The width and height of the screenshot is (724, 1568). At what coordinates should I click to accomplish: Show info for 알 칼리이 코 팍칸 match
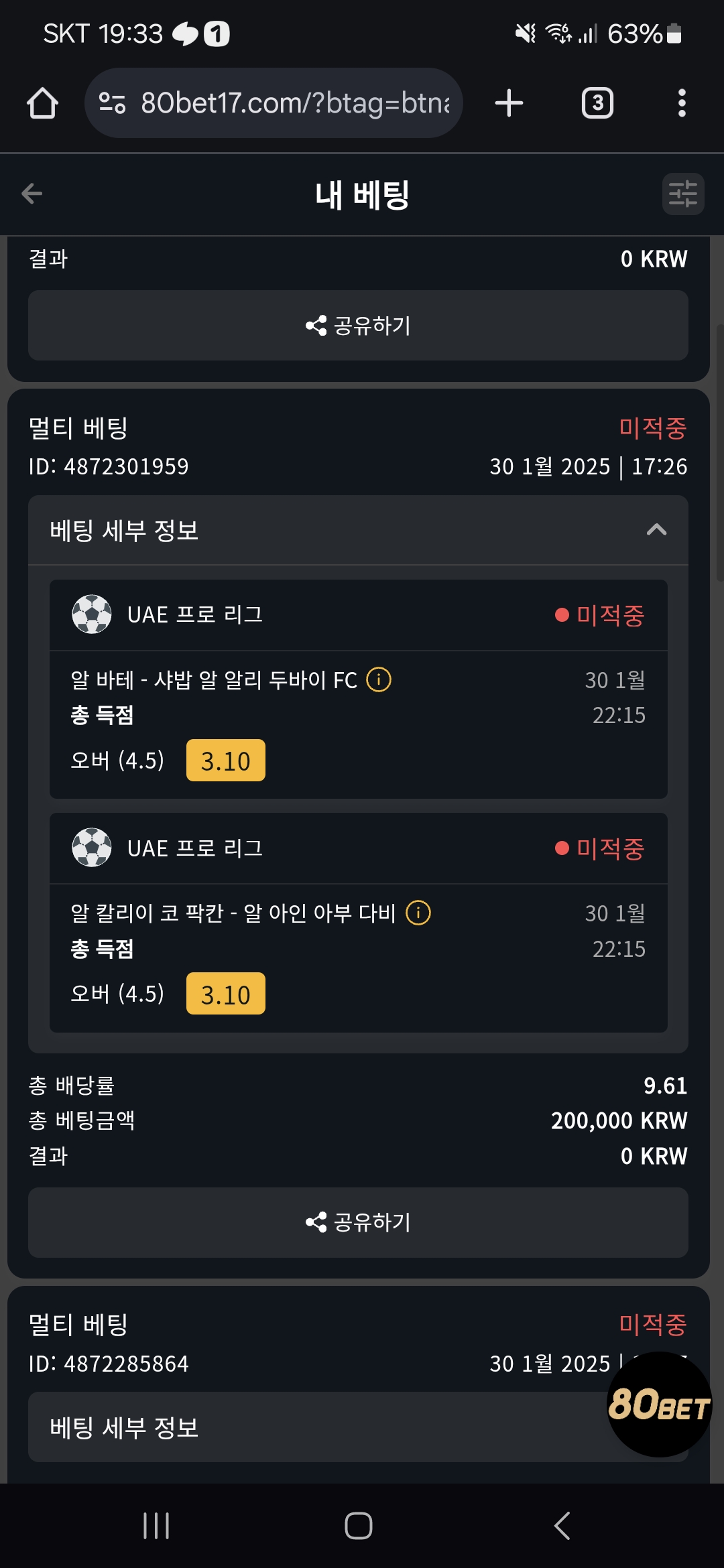tap(418, 913)
